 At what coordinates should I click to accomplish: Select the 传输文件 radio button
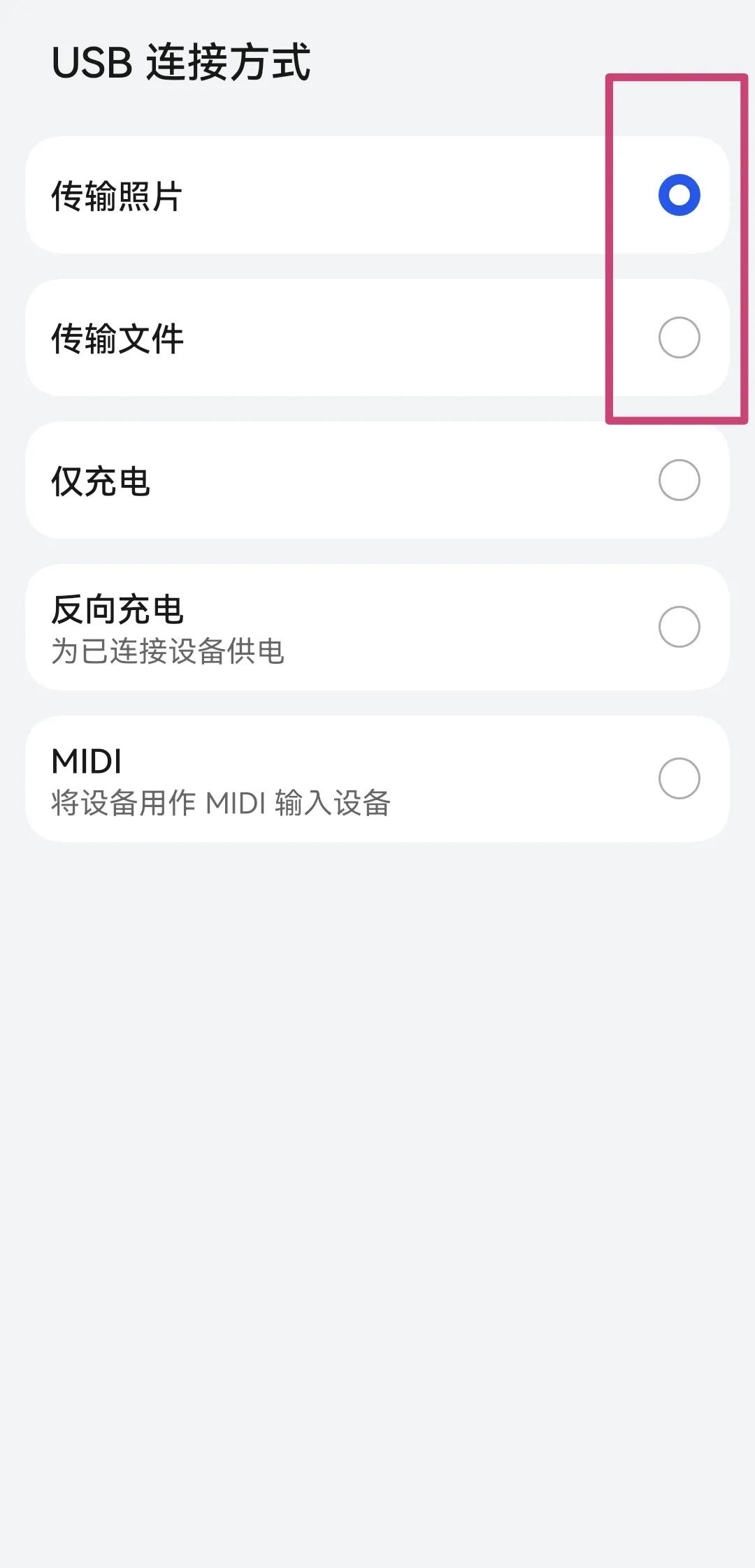coord(679,338)
